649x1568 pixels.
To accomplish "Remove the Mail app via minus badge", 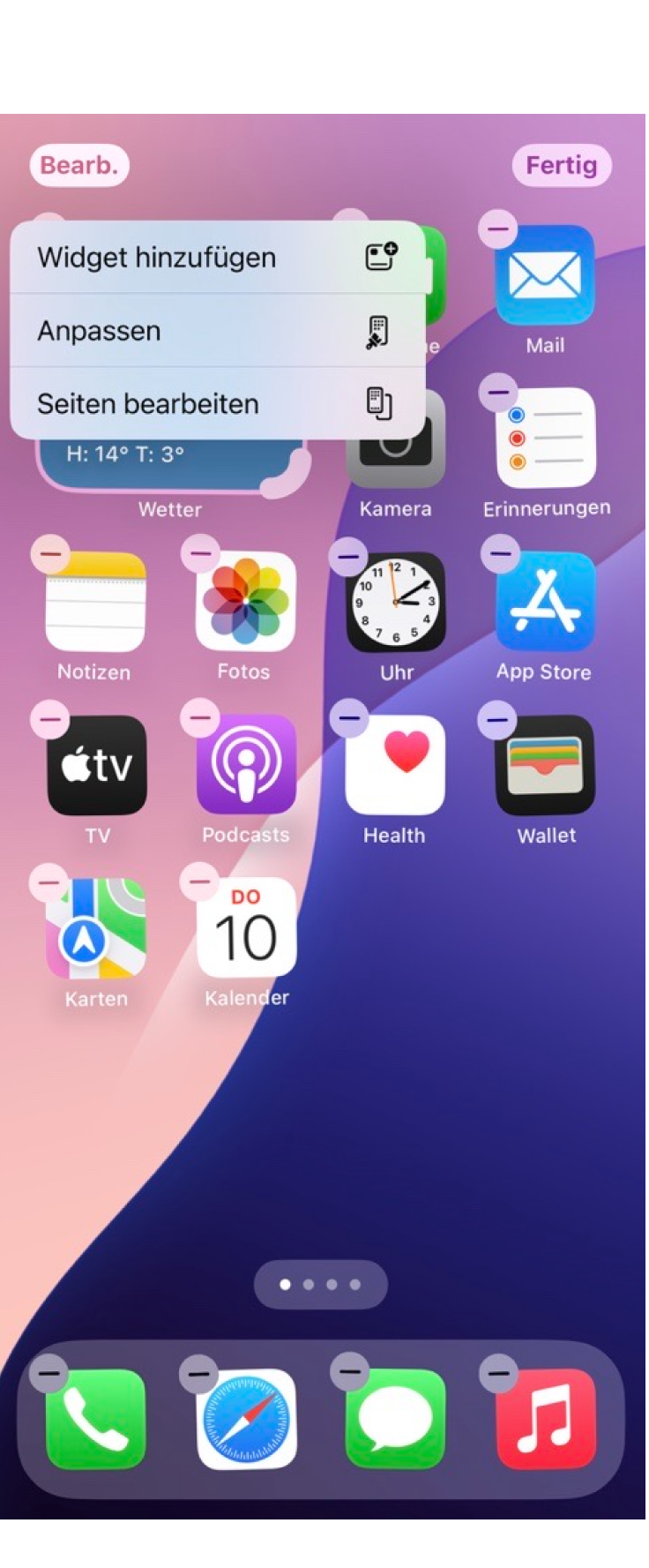I will (497, 229).
